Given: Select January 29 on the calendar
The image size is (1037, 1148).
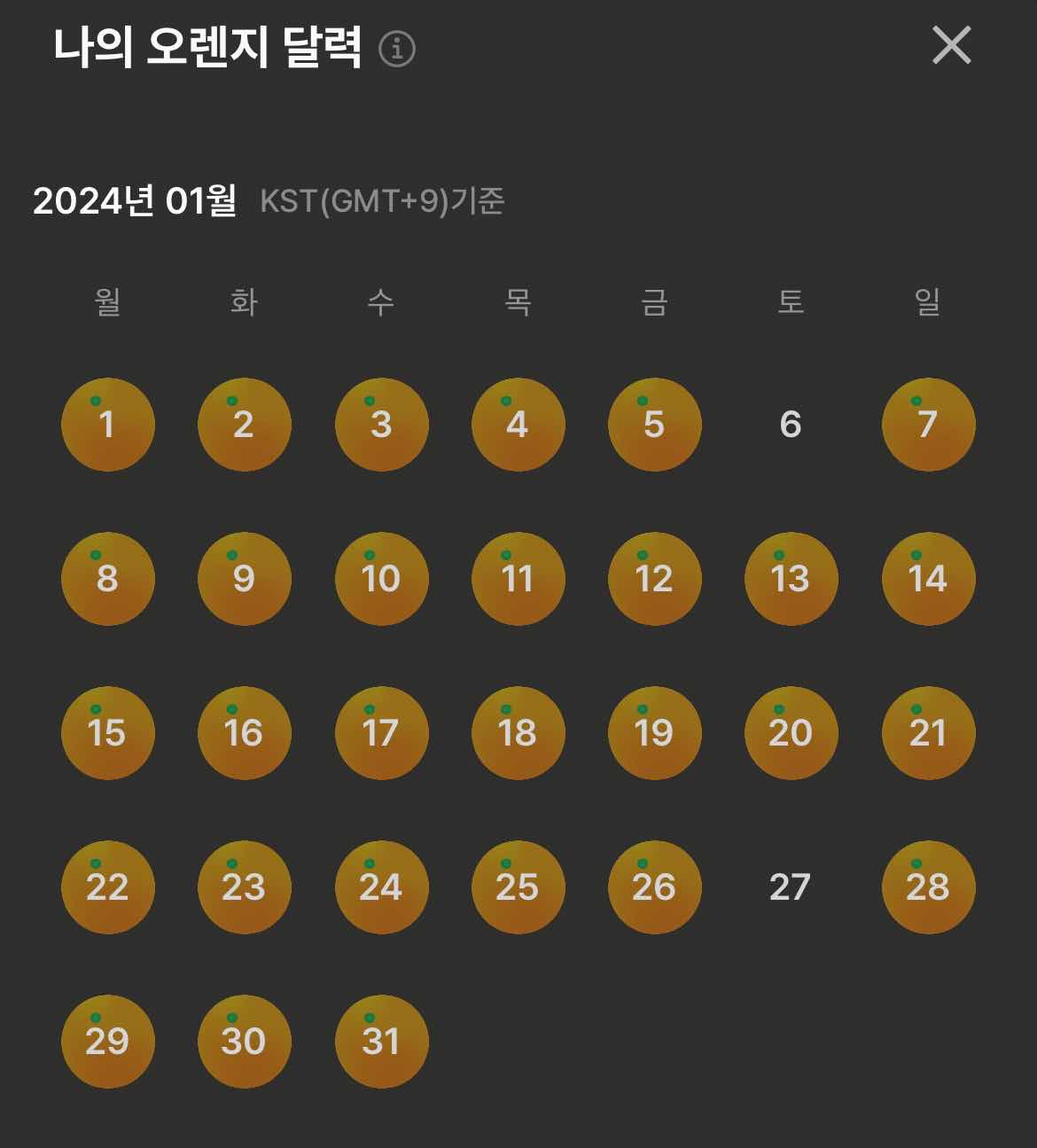Looking at the screenshot, I should point(107,1042).
